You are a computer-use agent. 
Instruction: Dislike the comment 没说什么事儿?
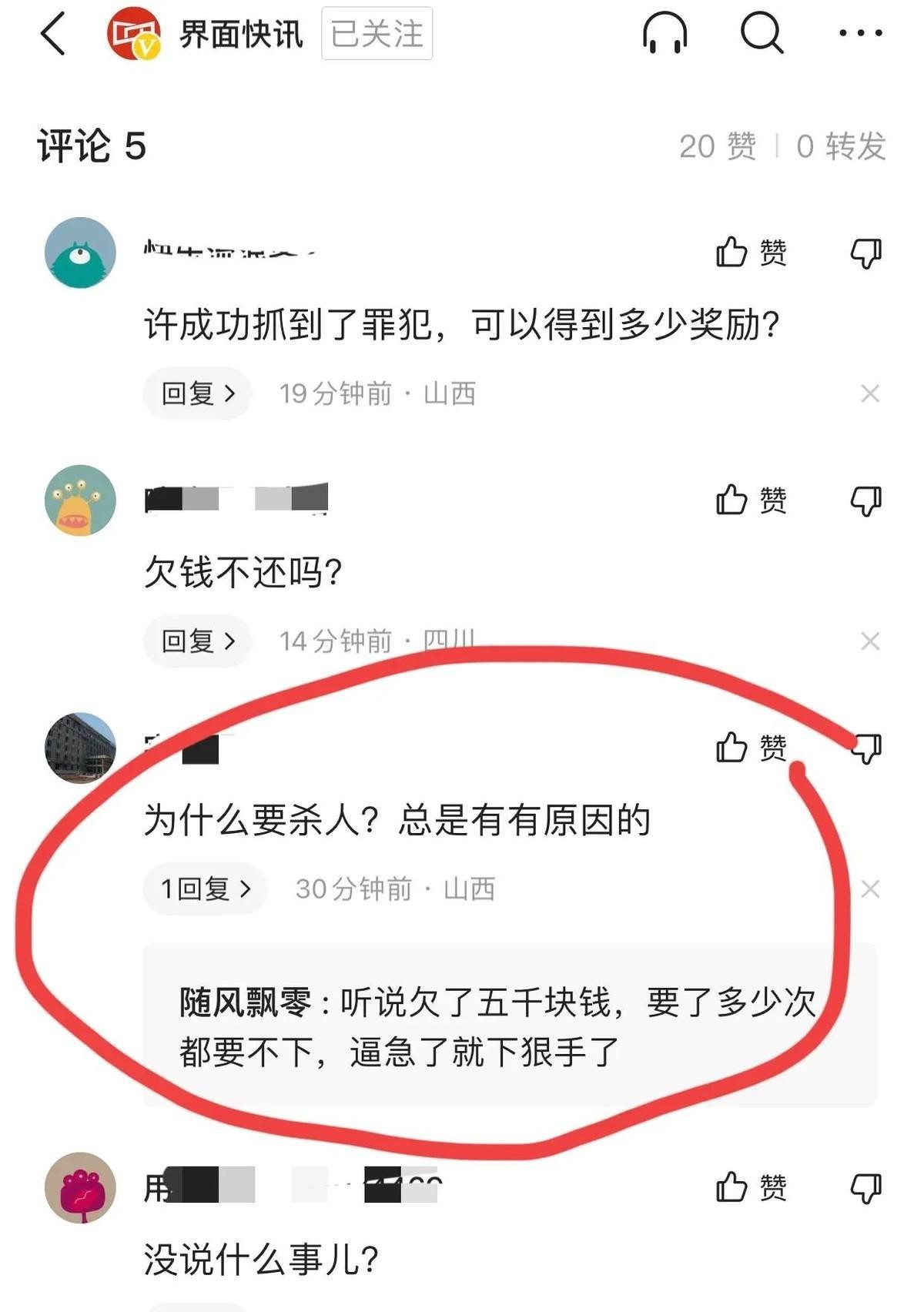point(866,1187)
